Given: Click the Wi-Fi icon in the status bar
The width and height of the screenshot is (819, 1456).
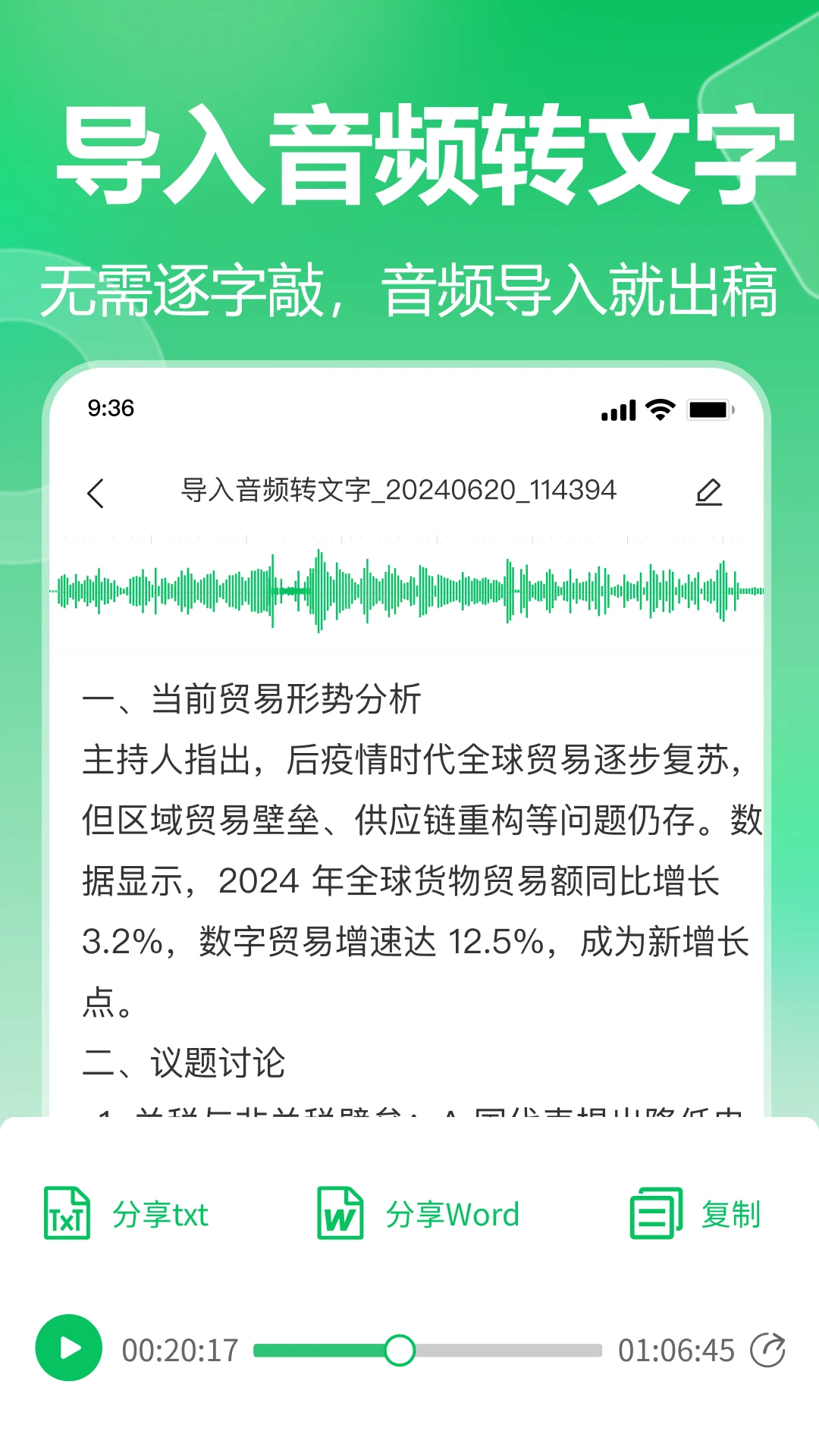Looking at the screenshot, I should click(659, 408).
